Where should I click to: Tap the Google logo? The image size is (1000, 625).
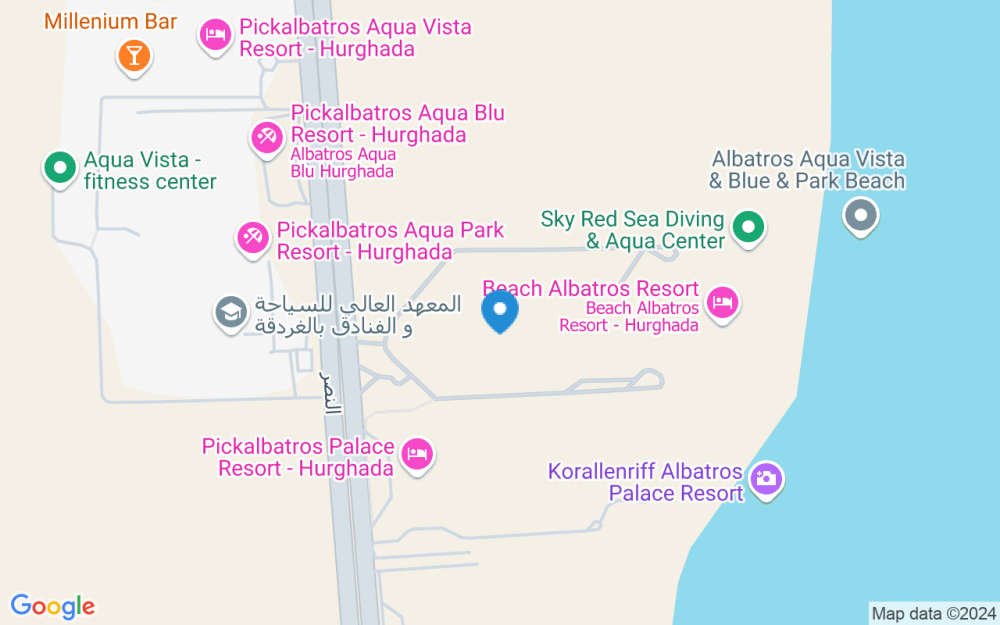click(x=52, y=605)
